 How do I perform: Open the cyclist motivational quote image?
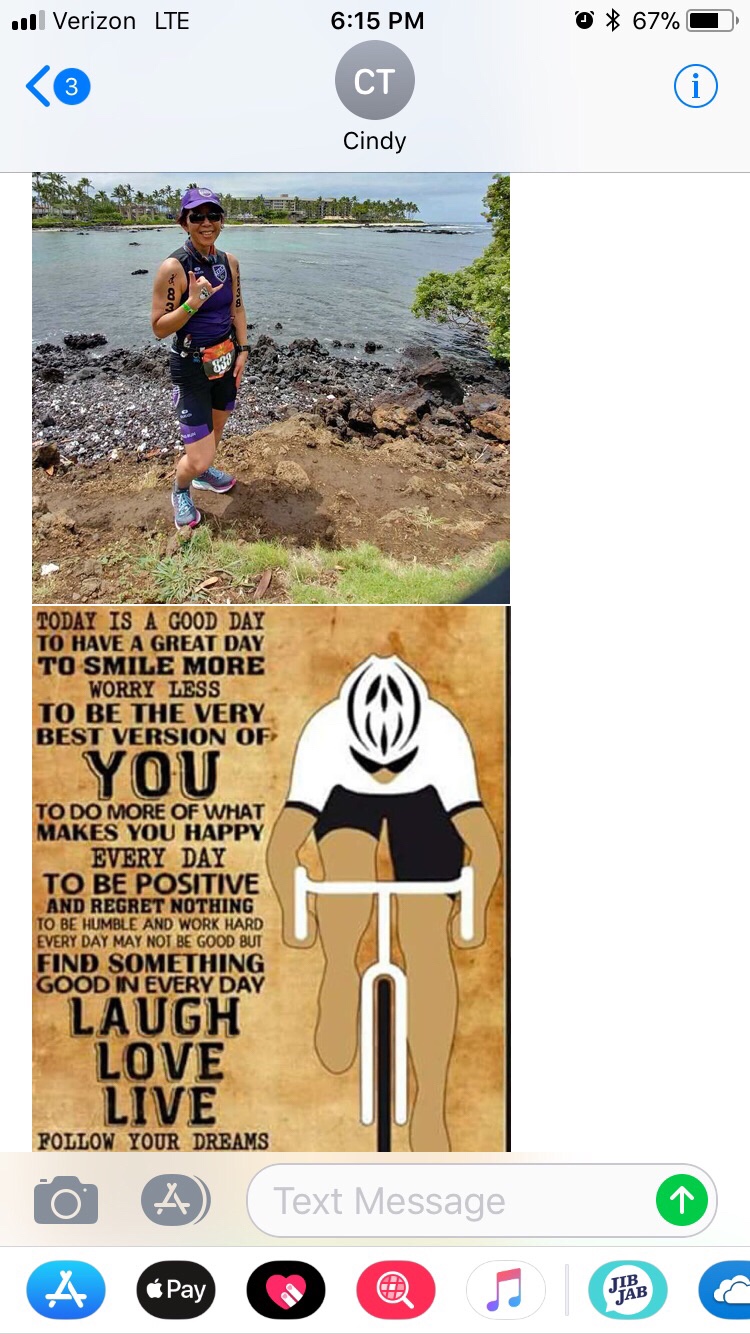(271, 878)
